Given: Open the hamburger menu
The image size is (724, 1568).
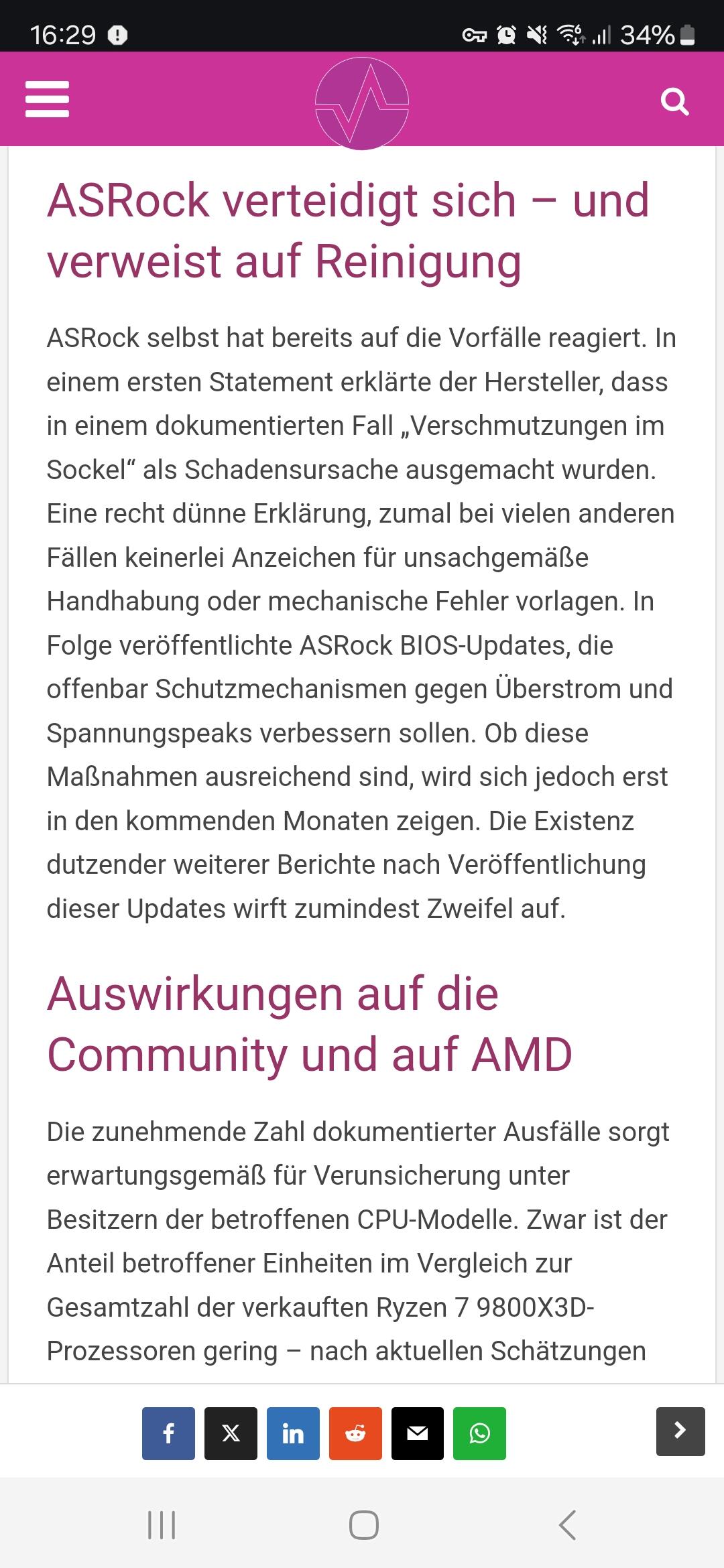Looking at the screenshot, I should [47, 99].
